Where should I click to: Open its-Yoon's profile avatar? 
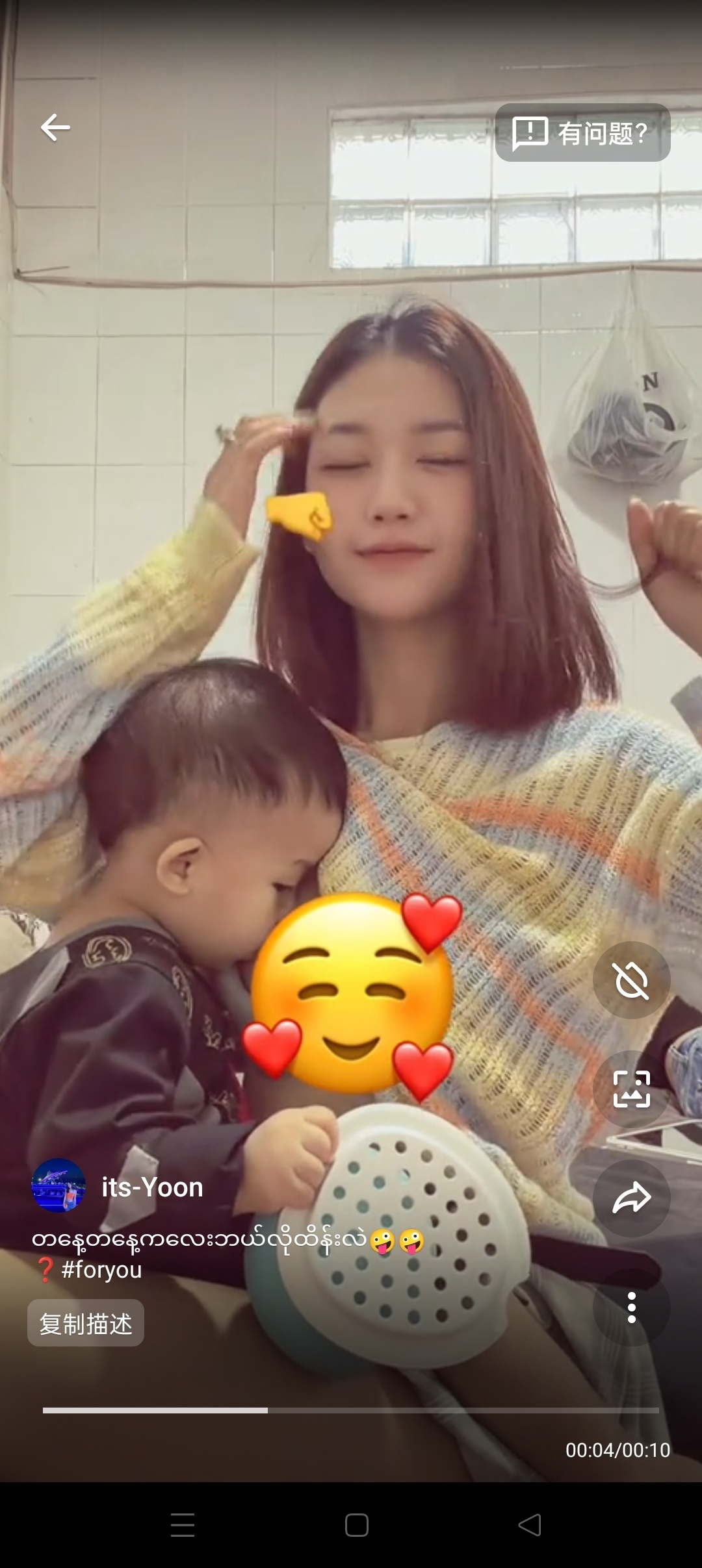click(x=58, y=1185)
